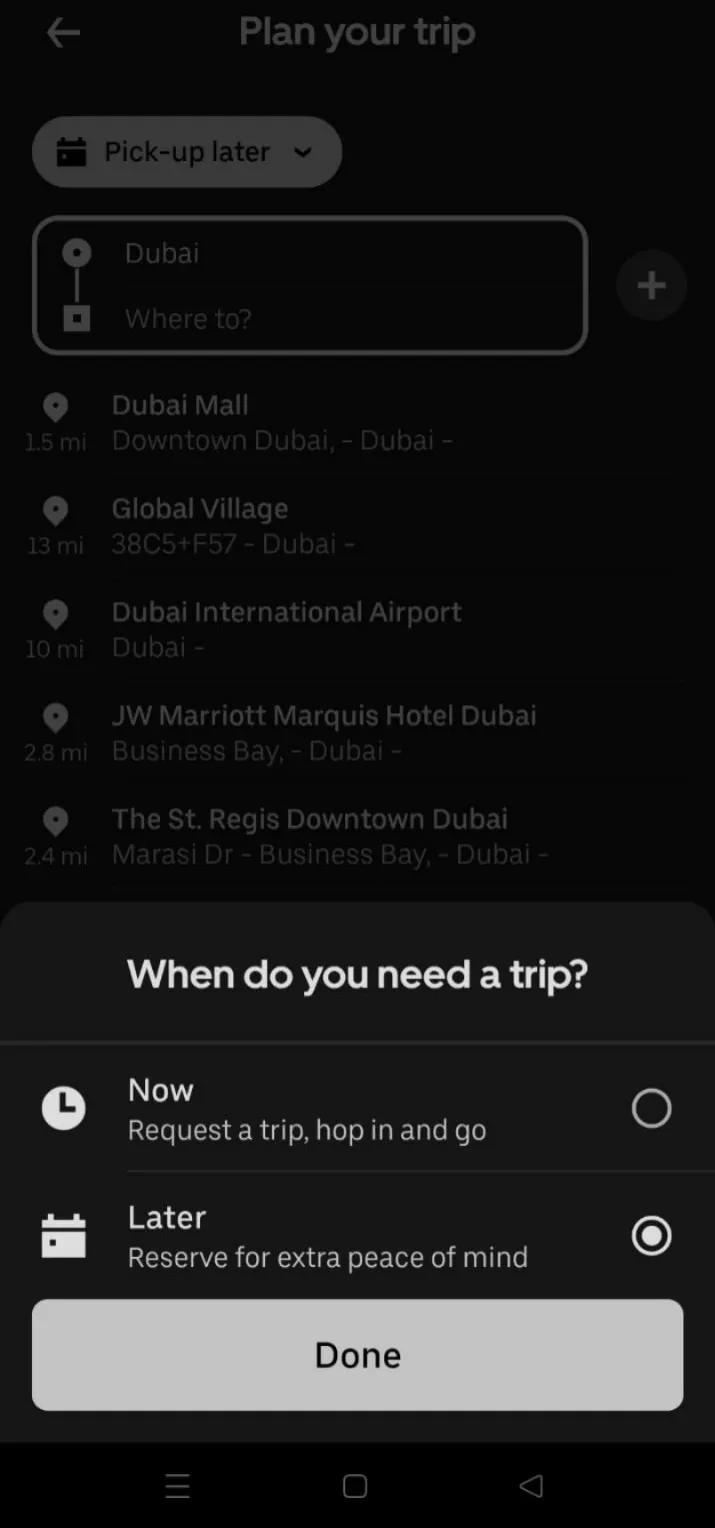Add a stop with the plus icon

tap(651, 286)
